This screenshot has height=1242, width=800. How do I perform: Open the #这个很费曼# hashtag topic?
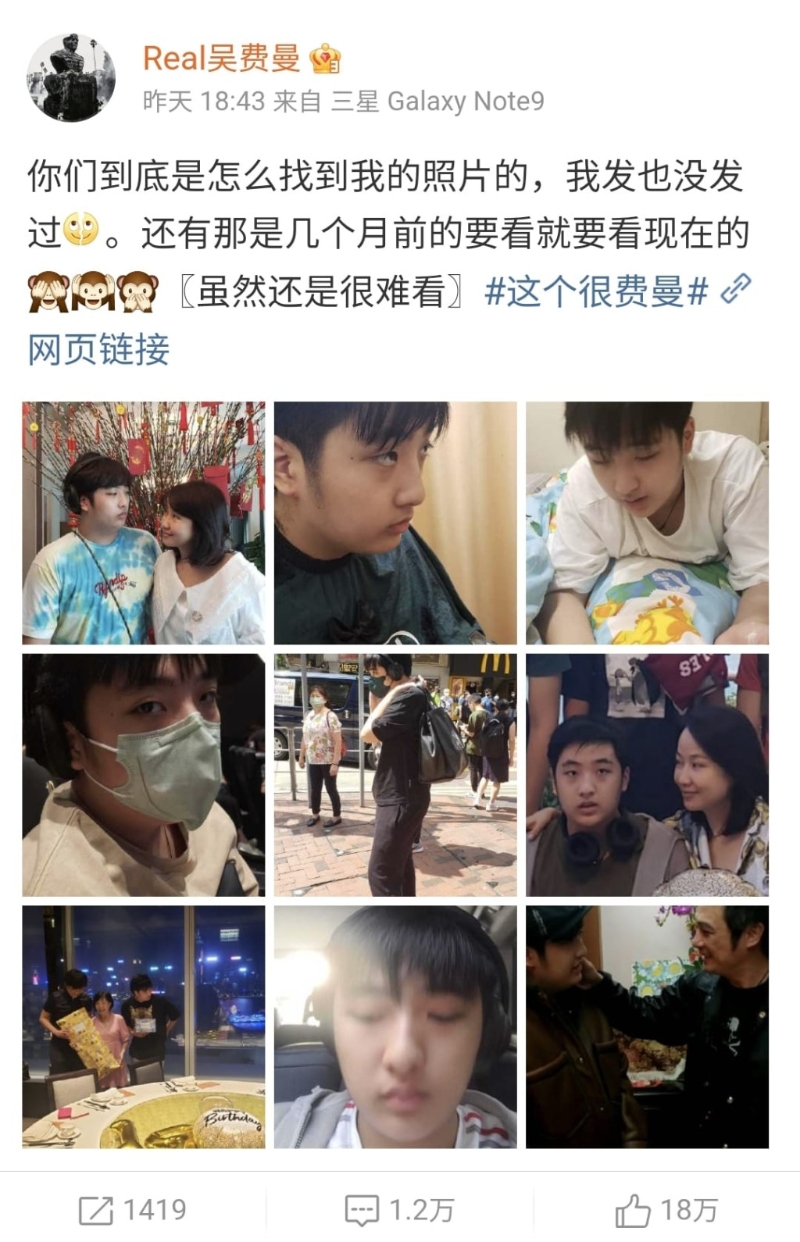[597, 291]
